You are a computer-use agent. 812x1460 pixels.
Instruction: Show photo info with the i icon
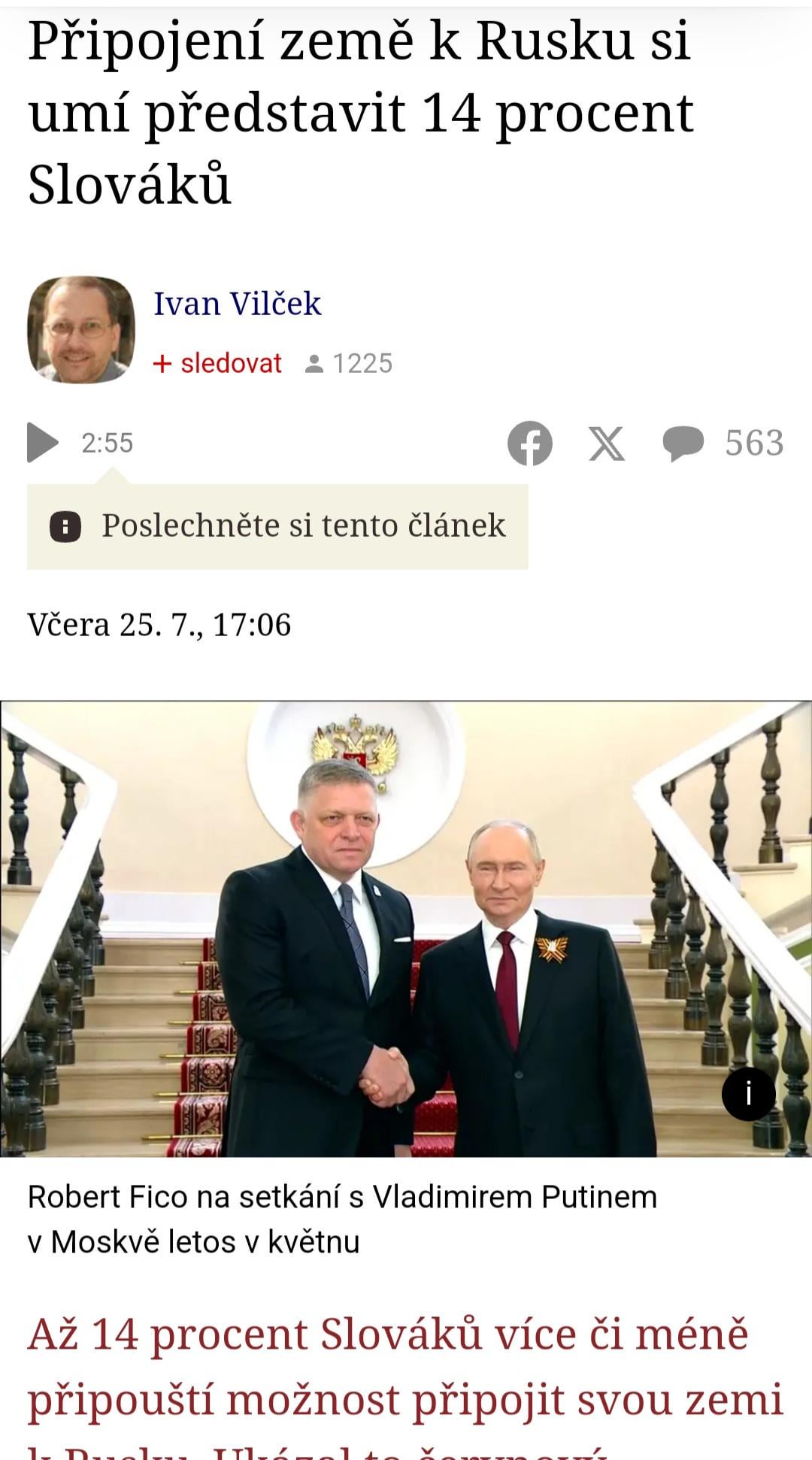point(748,1094)
